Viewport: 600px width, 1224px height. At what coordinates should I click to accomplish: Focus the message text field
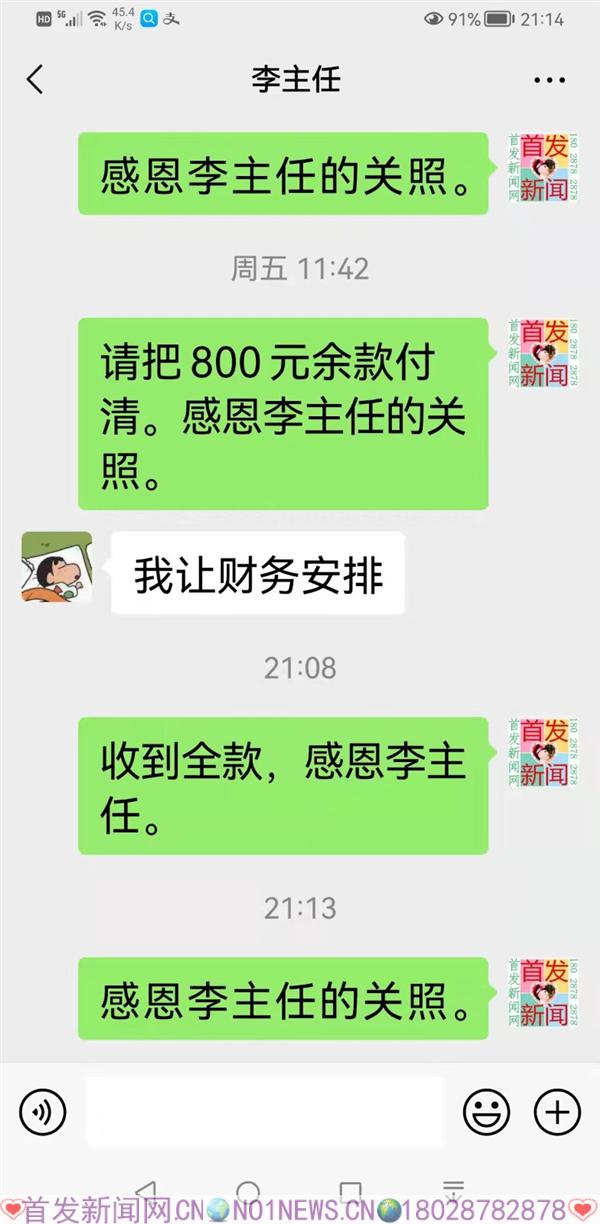coord(264,1111)
